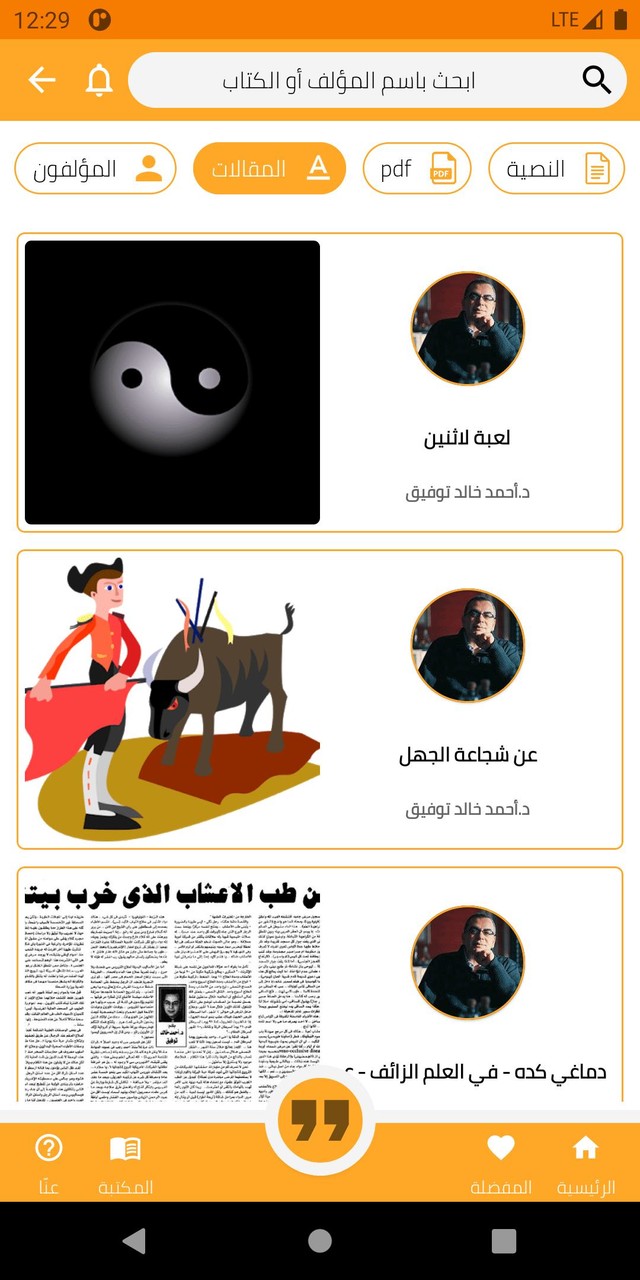Go back using the top arrow
640x1280 pixels.
(42, 80)
